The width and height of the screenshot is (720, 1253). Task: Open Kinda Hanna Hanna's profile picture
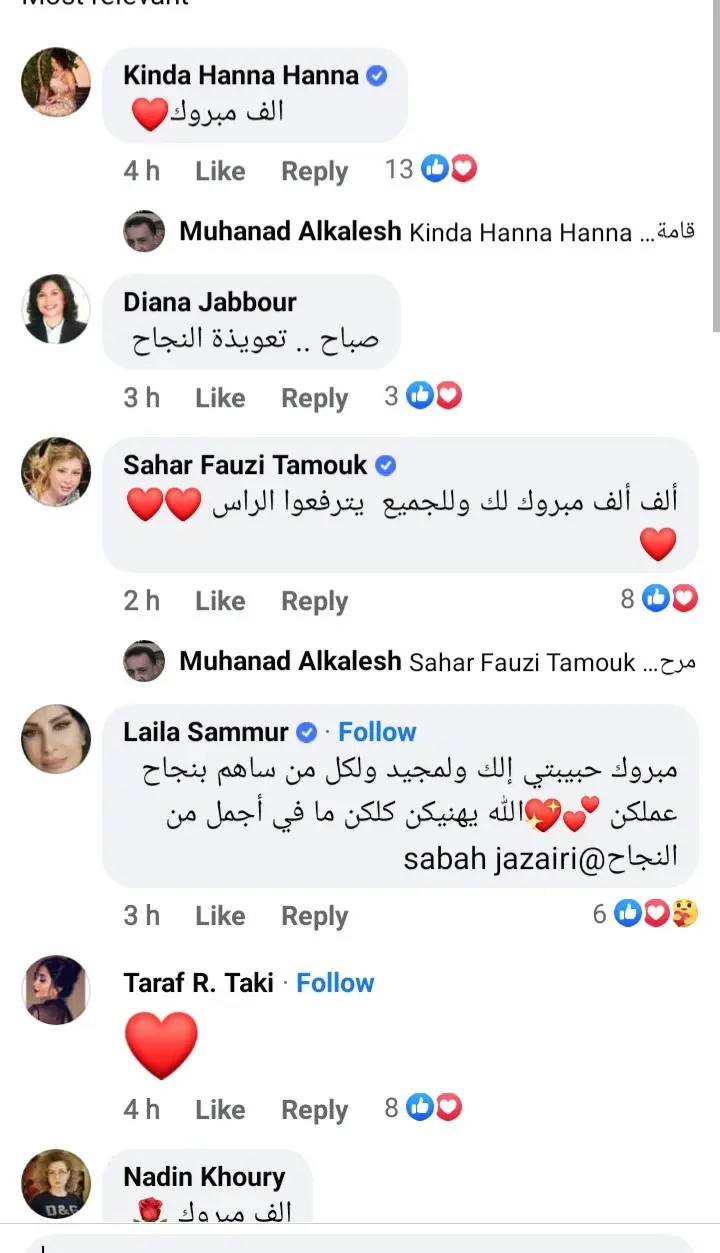click(56, 82)
